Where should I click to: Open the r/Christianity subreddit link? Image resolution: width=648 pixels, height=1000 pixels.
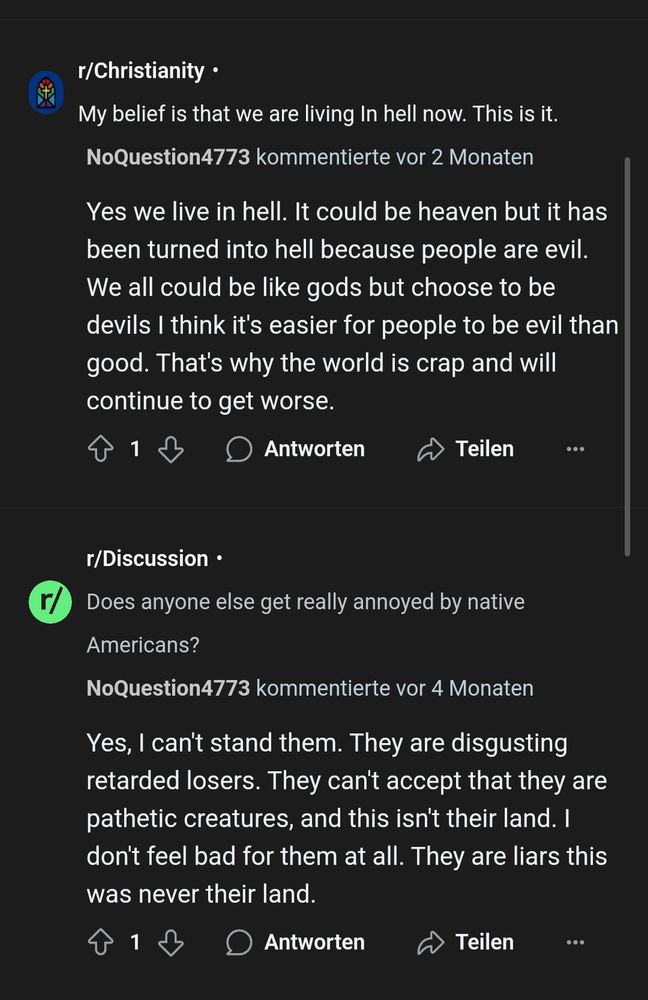(141, 71)
